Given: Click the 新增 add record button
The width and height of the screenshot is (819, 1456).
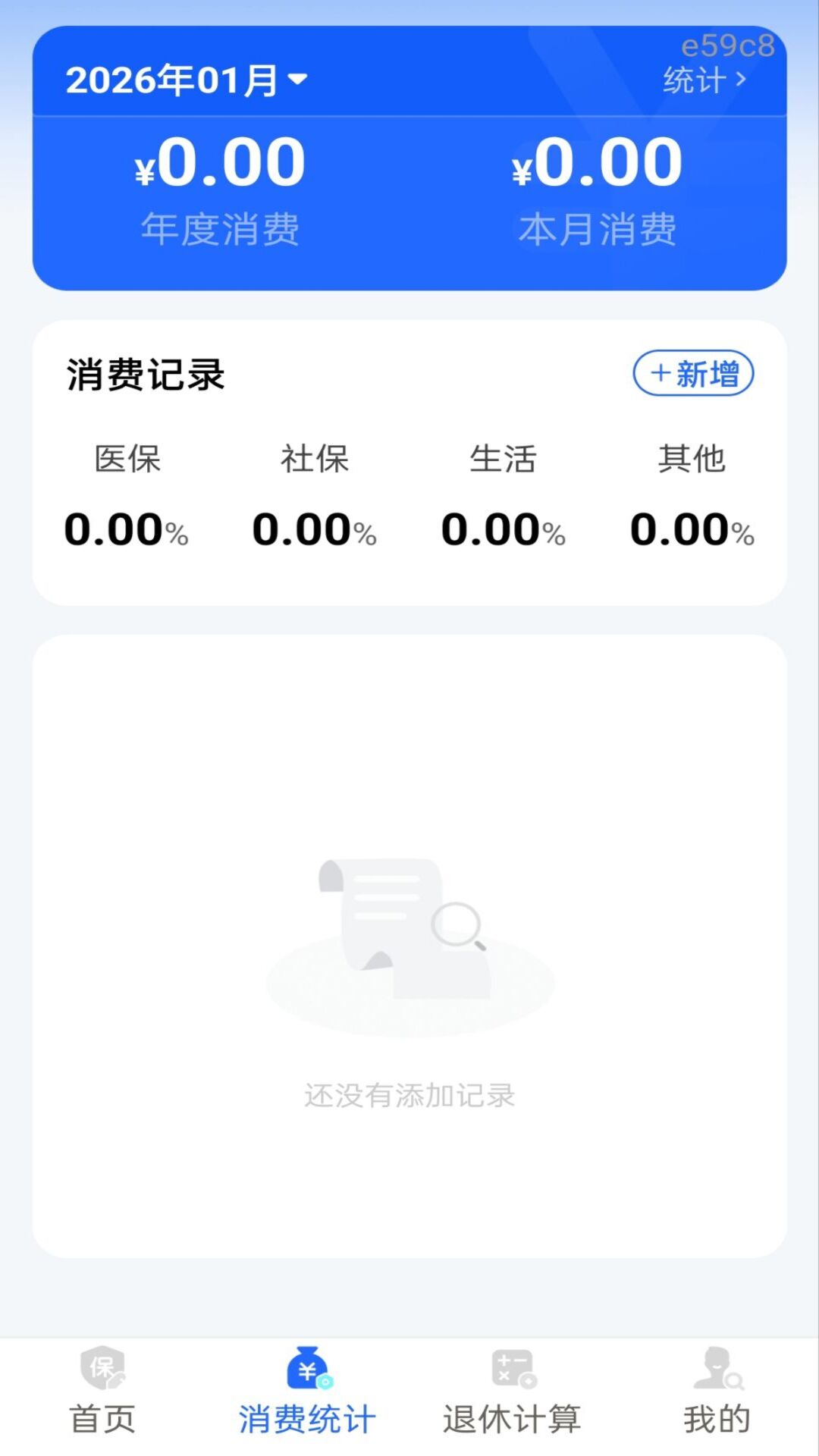Looking at the screenshot, I should pos(692,373).
